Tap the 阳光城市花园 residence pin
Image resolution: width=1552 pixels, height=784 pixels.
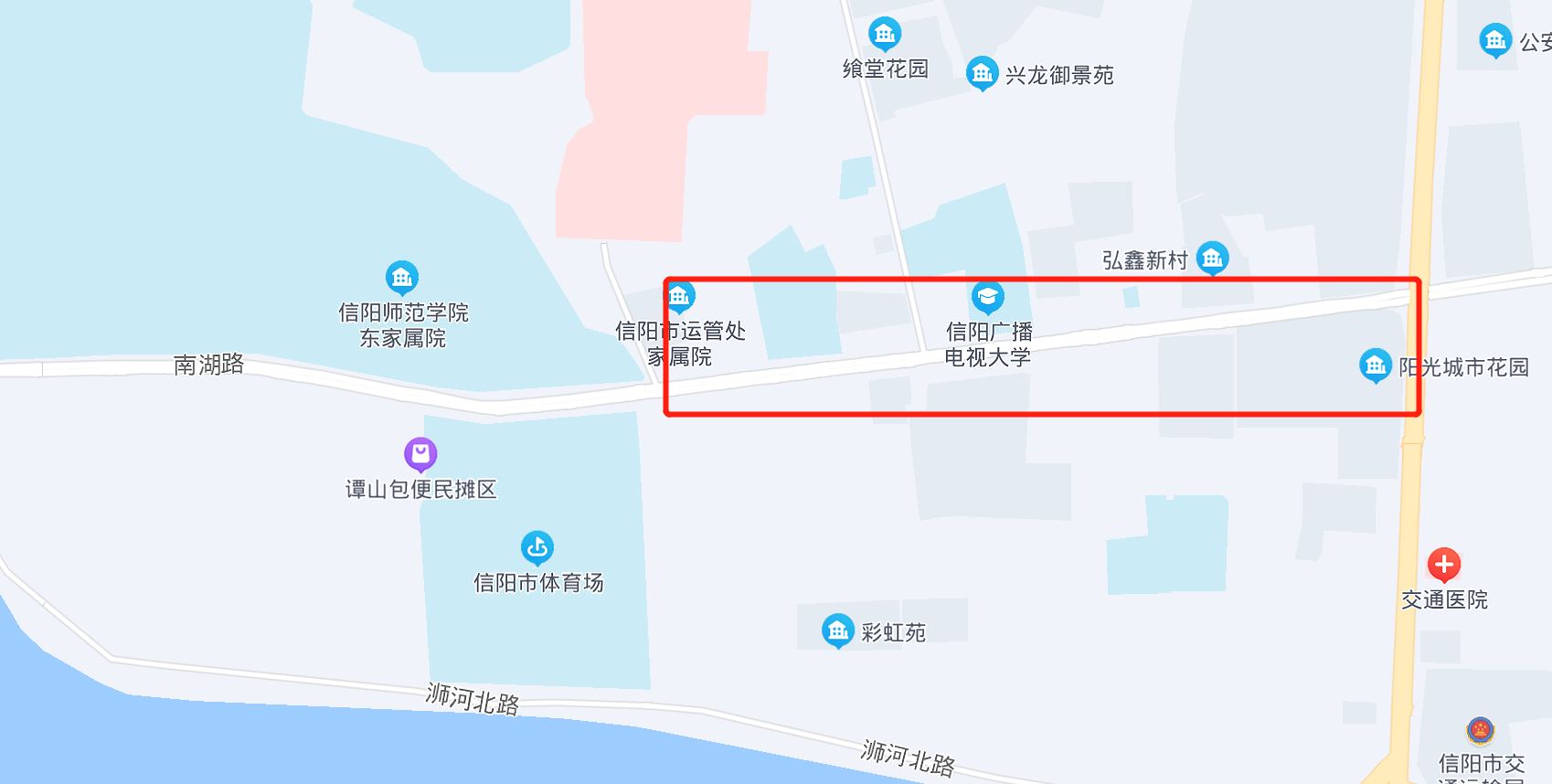pyautogui.click(x=1376, y=366)
